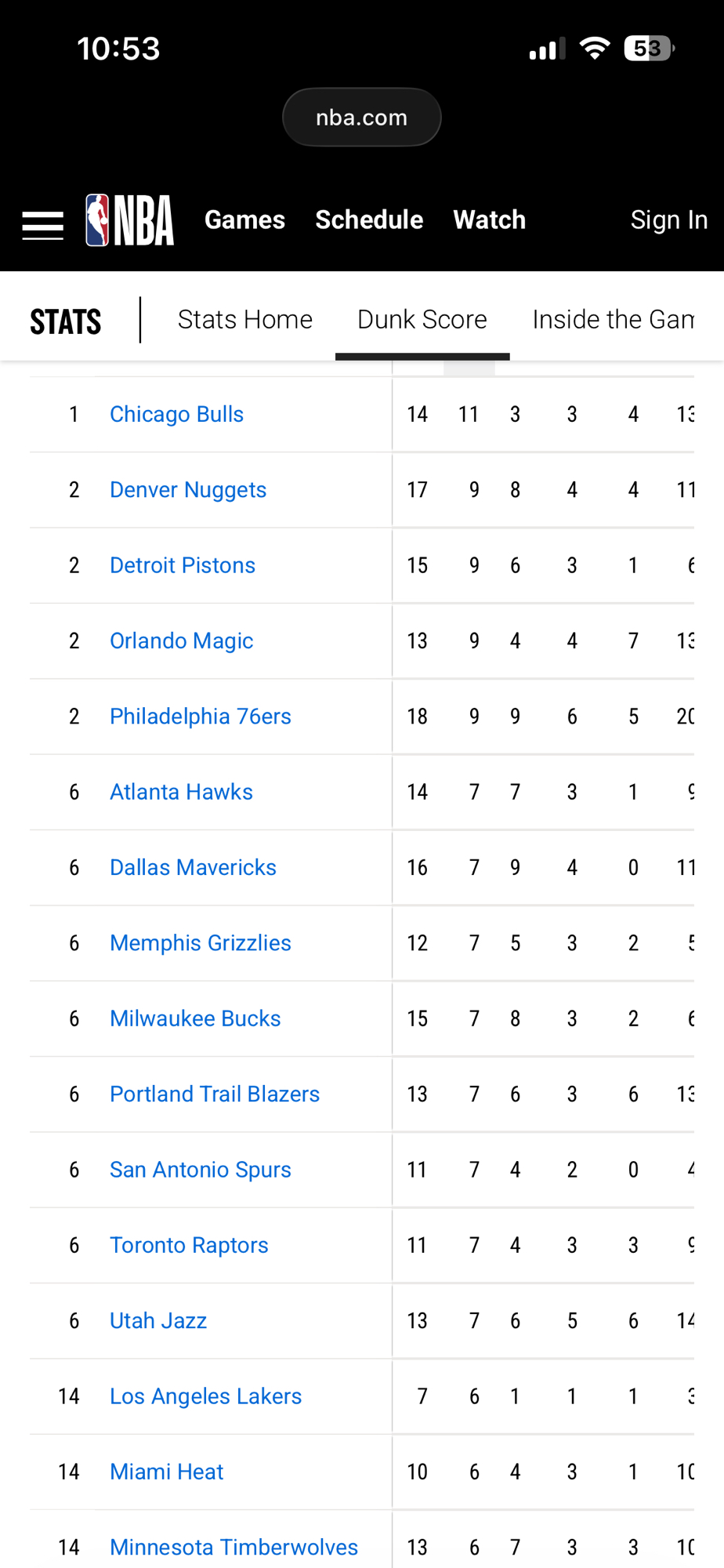The image size is (724, 1568).
Task: Switch to the Inside the Game tab
Action: coord(613,320)
